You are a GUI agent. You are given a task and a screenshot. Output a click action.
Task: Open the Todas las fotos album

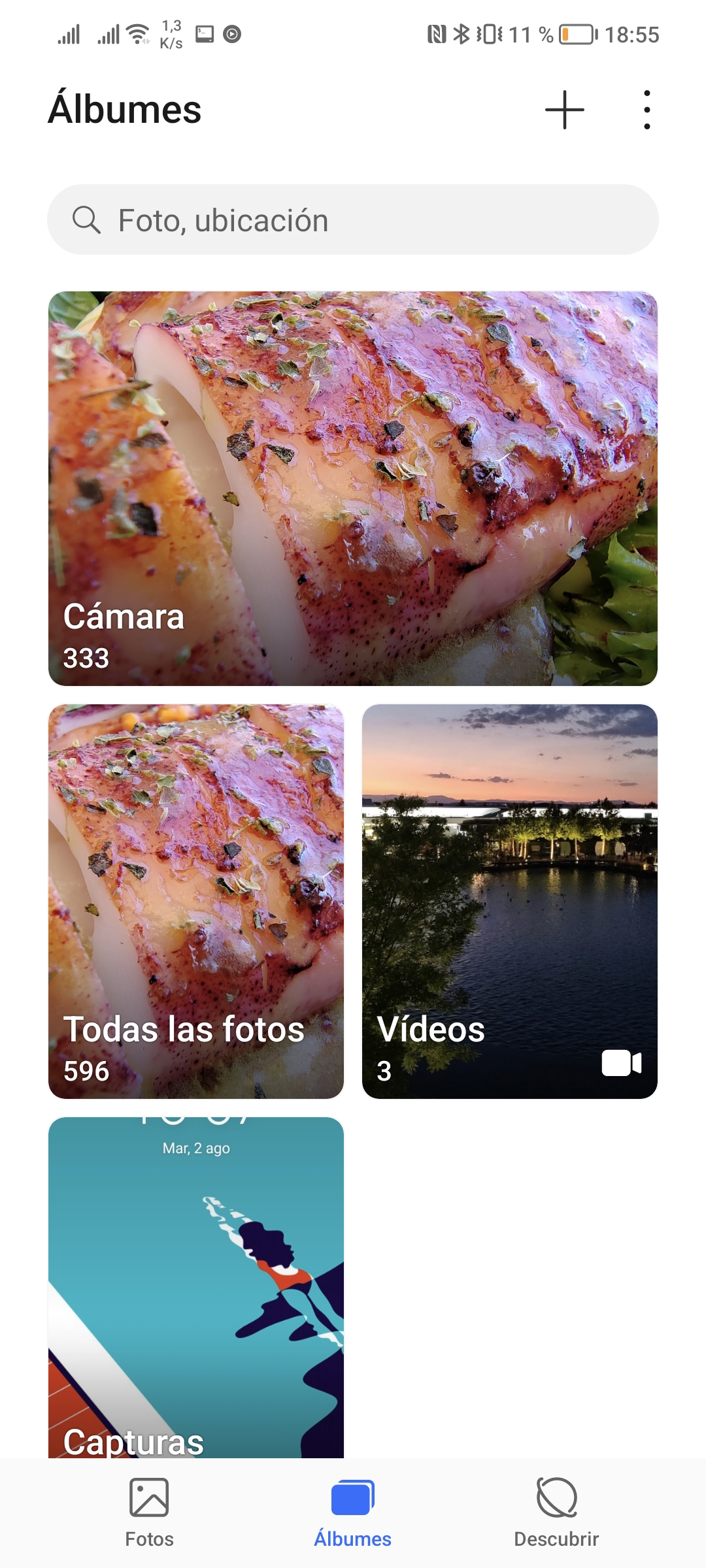(x=196, y=902)
